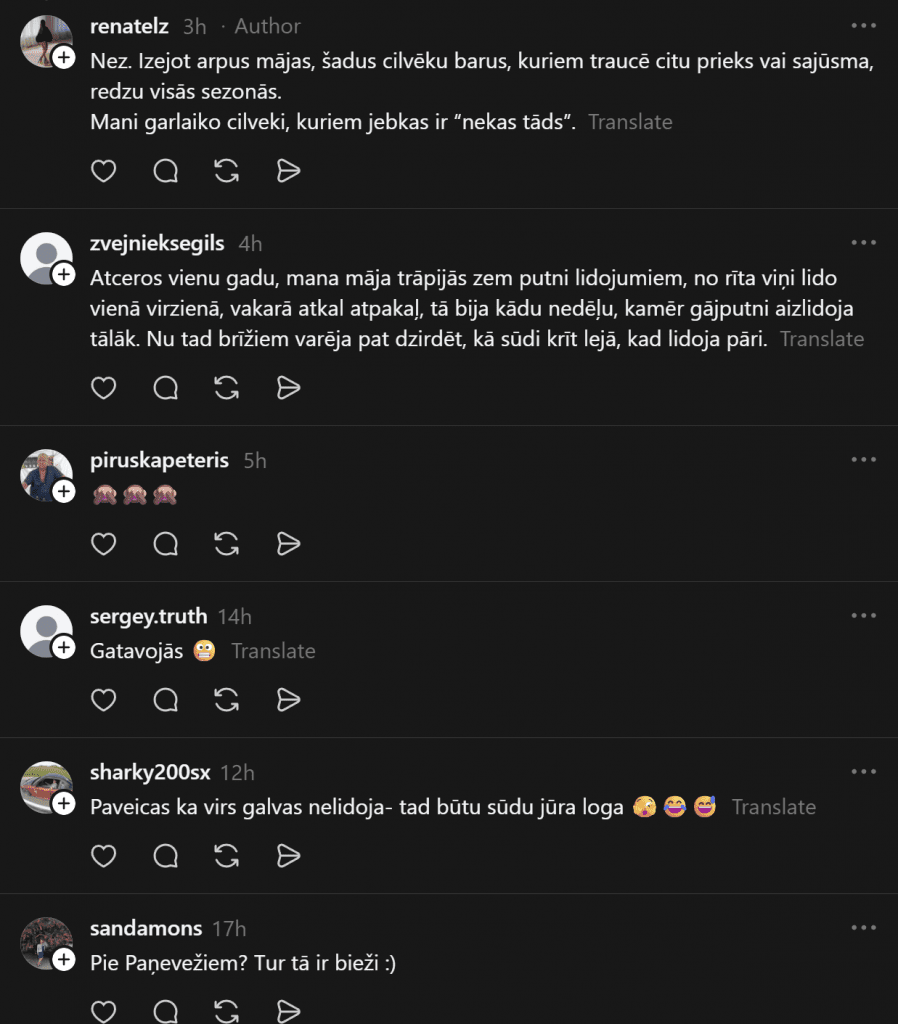
Task: Reply to sergey.truth's comment
Action: tap(166, 700)
